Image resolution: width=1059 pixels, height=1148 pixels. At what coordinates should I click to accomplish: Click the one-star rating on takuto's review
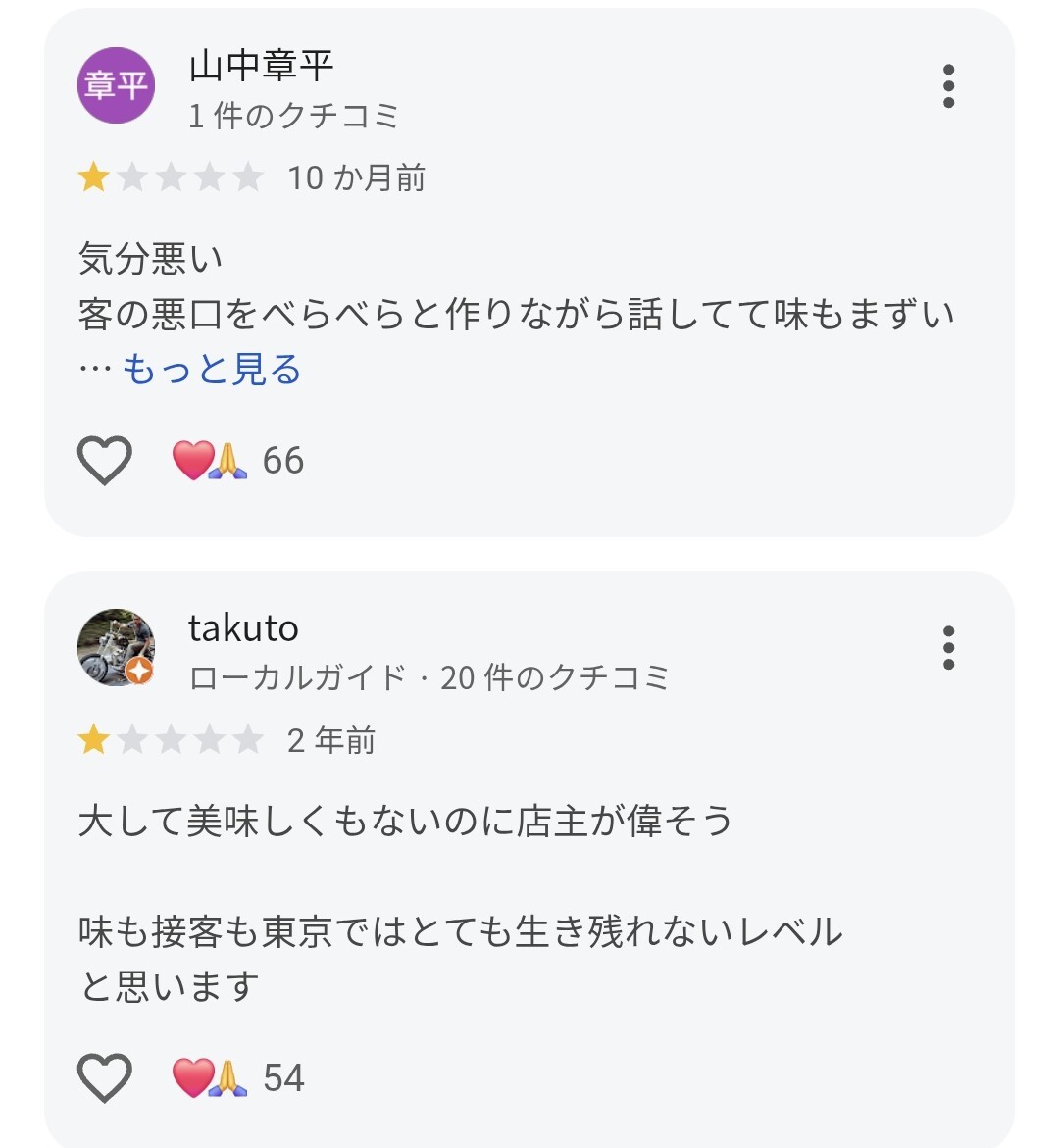(95, 742)
